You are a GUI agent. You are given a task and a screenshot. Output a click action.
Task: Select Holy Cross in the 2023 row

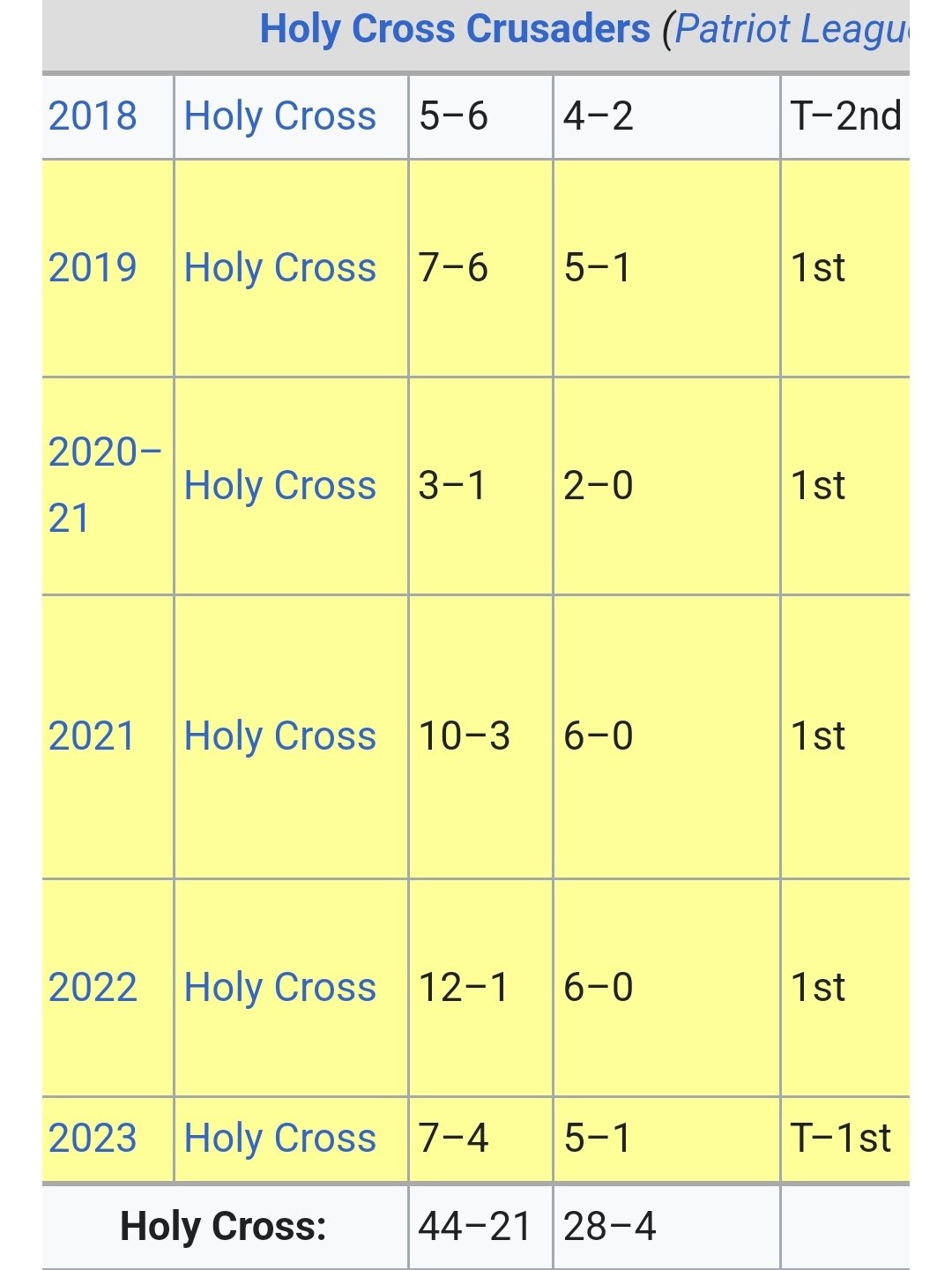pyautogui.click(x=280, y=1139)
